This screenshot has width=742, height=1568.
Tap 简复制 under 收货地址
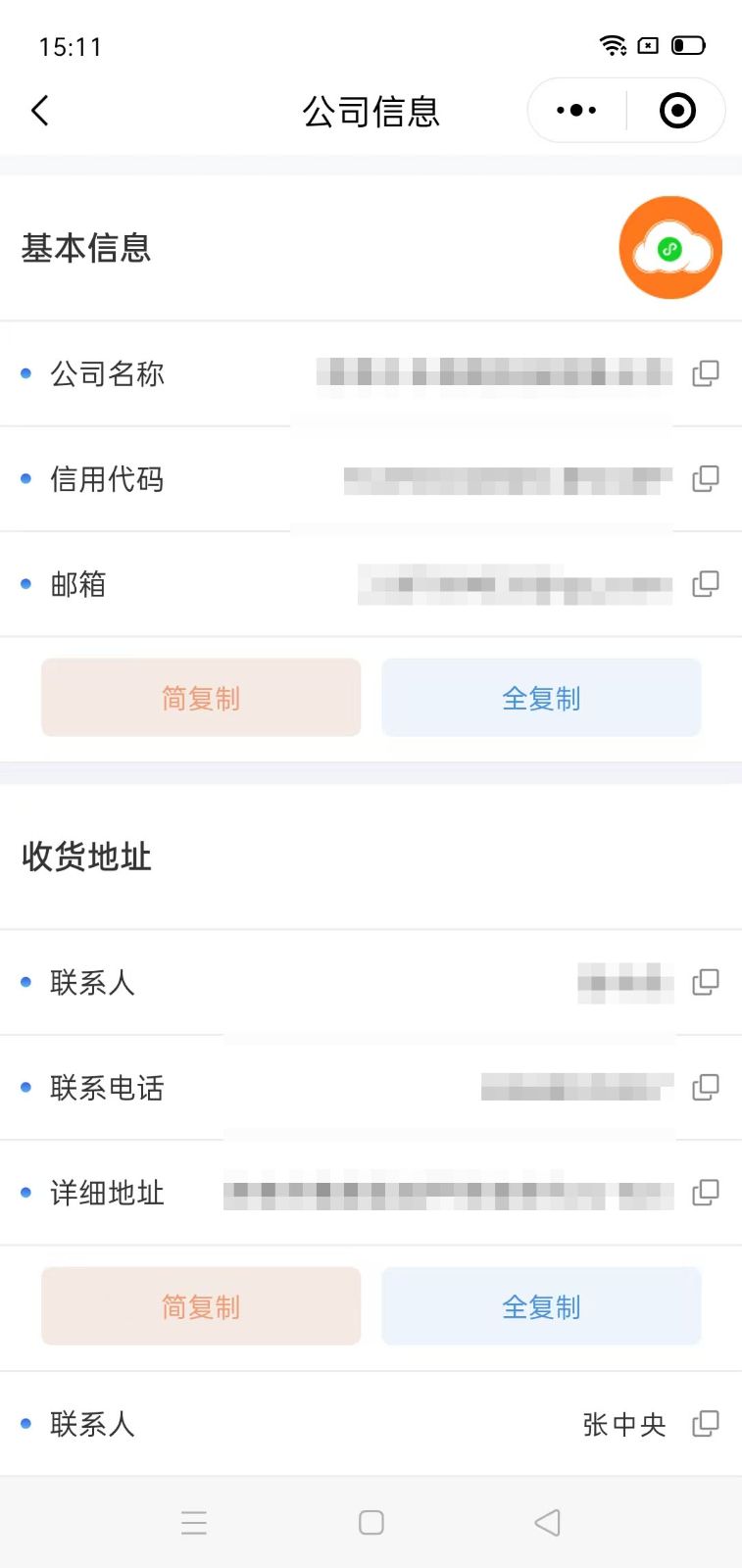click(x=201, y=1306)
